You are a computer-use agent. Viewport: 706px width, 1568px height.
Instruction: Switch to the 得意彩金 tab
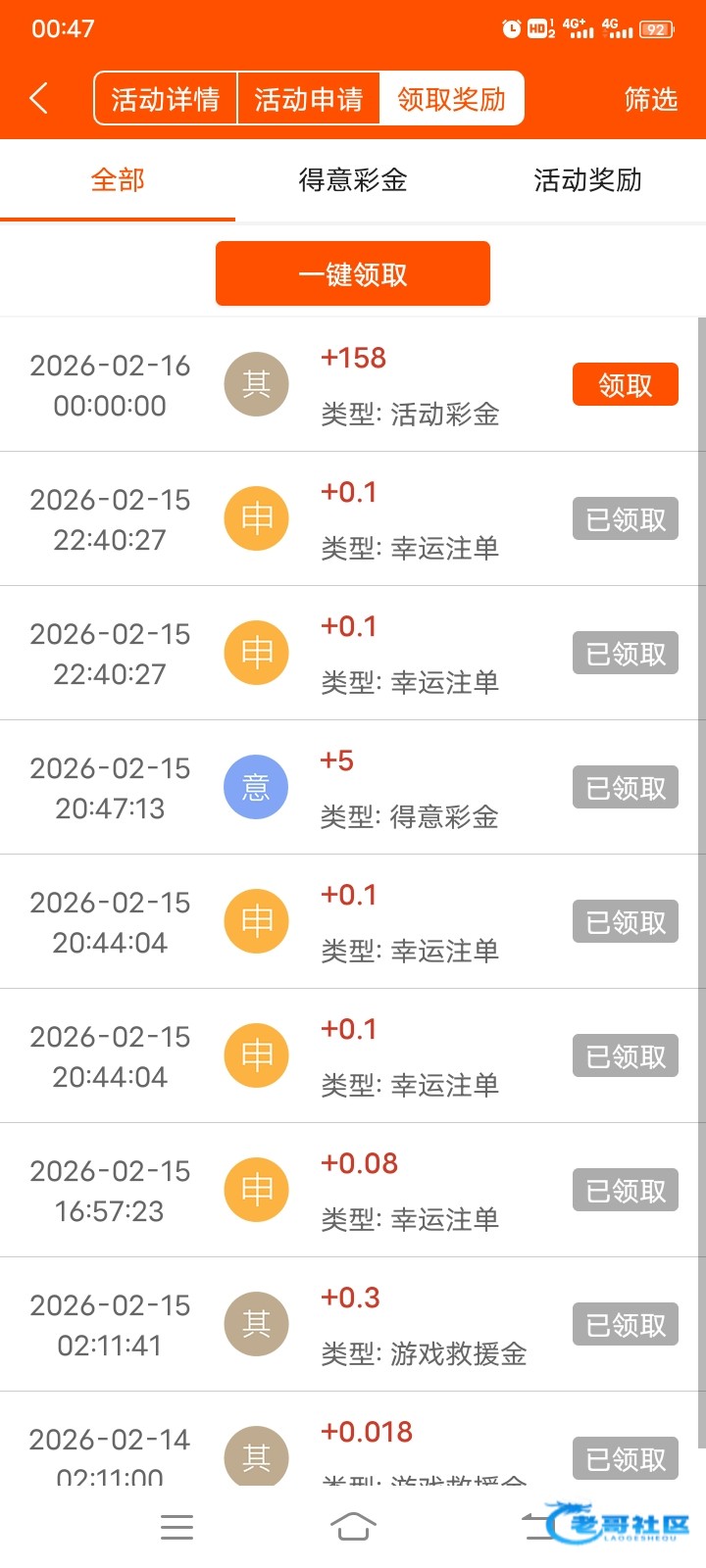click(353, 180)
